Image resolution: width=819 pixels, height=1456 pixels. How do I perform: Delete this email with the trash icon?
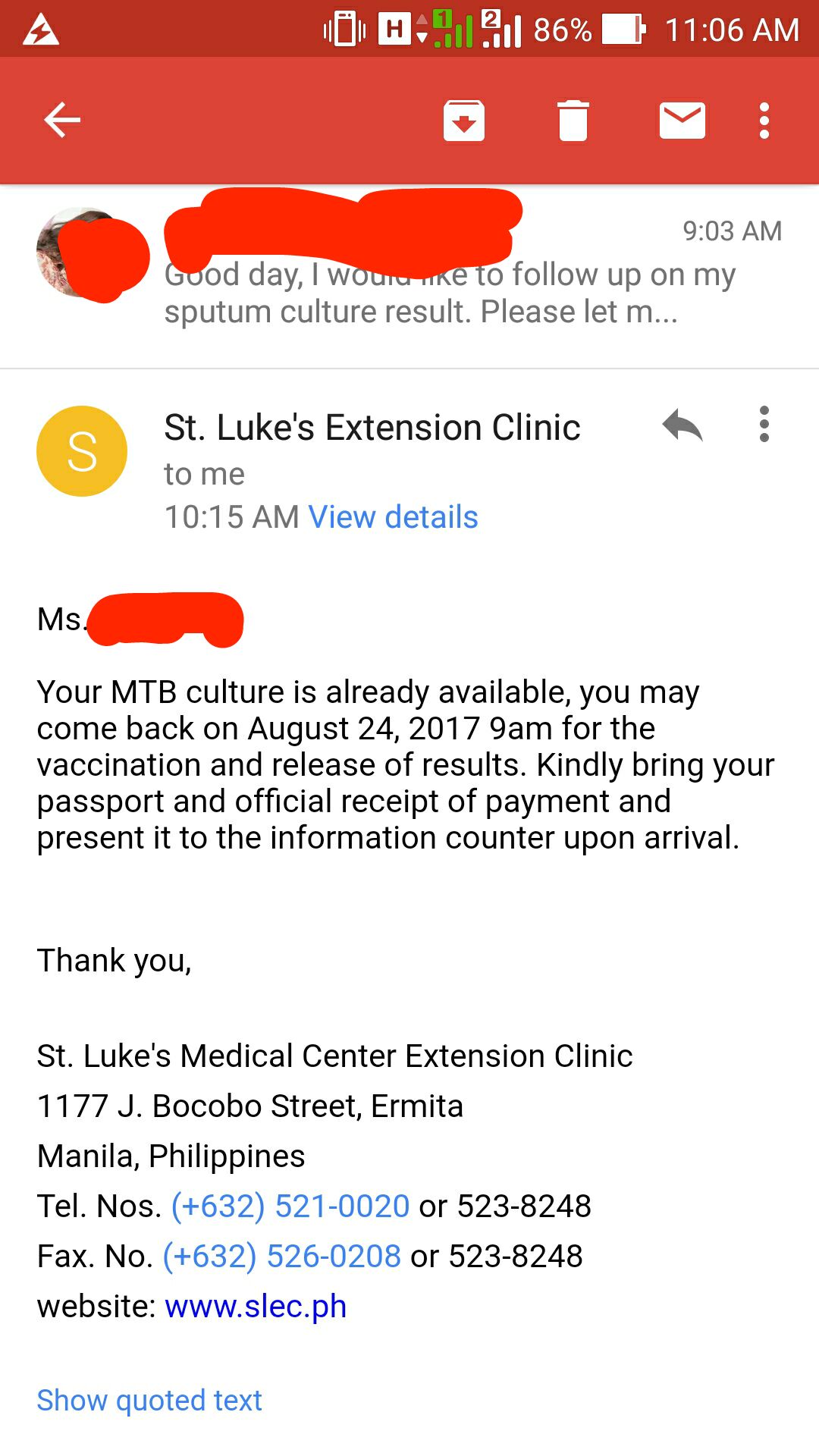573,121
